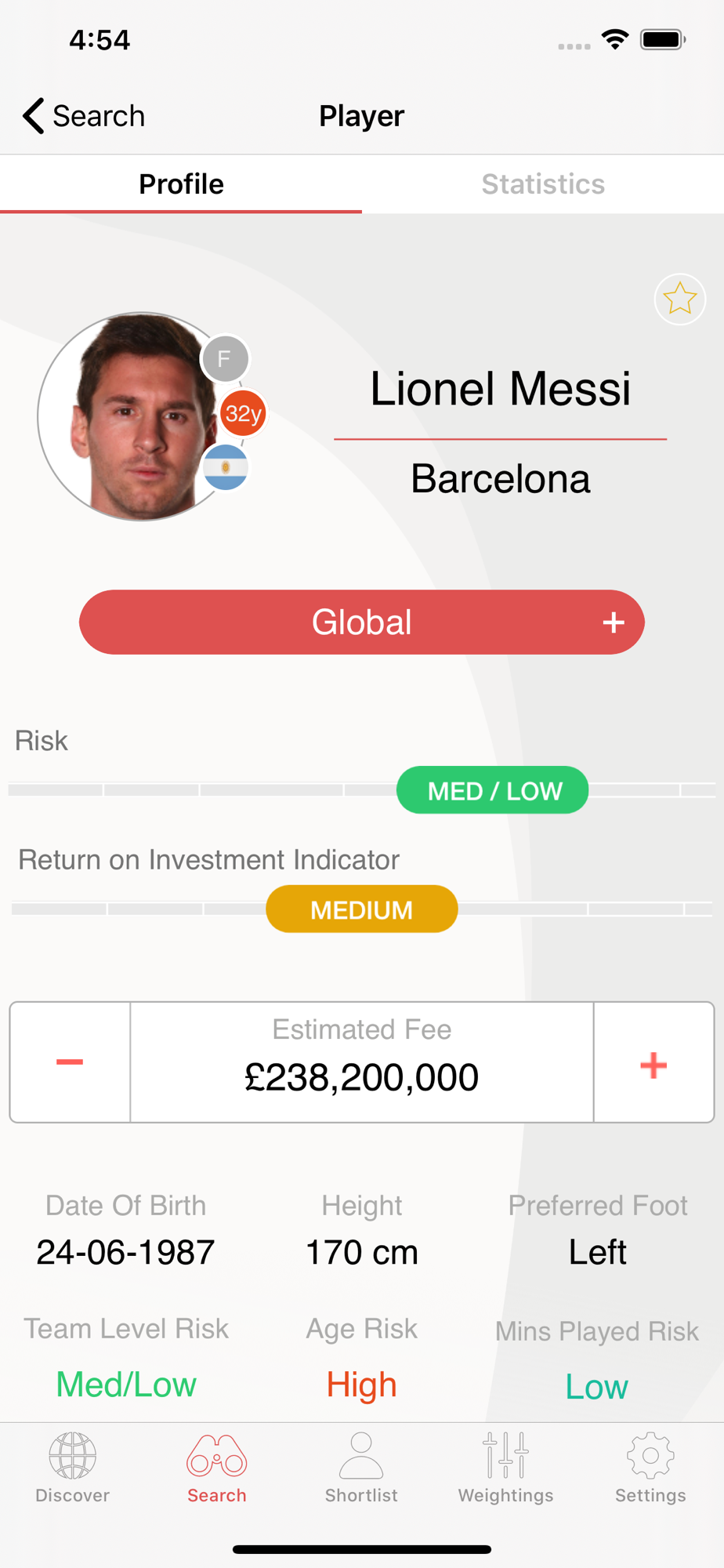Image resolution: width=724 pixels, height=1568 pixels.
Task: Go back to Search
Action: [x=83, y=116]
